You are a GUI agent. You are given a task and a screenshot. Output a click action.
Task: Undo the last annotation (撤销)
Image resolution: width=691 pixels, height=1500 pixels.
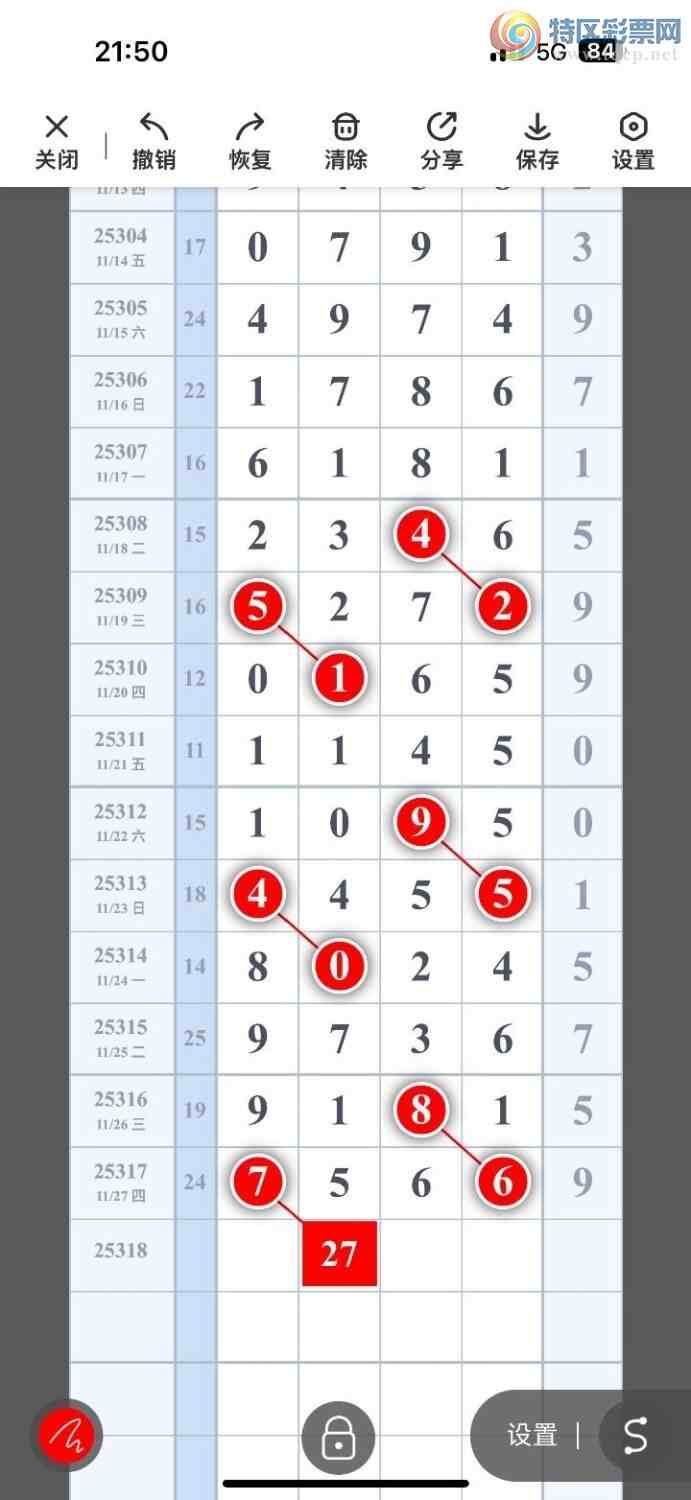pyautogui.click(x=154, y=141)
